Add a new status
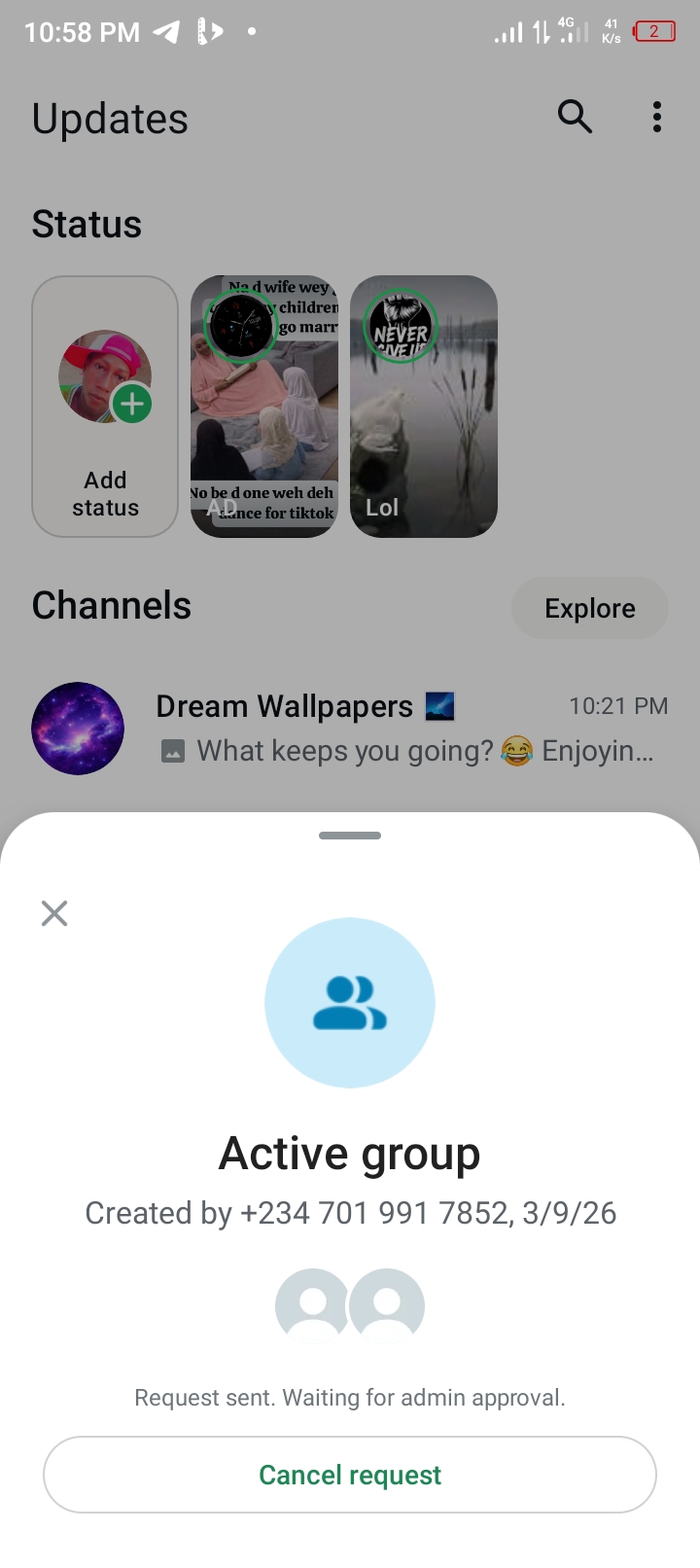 [105, 407]
